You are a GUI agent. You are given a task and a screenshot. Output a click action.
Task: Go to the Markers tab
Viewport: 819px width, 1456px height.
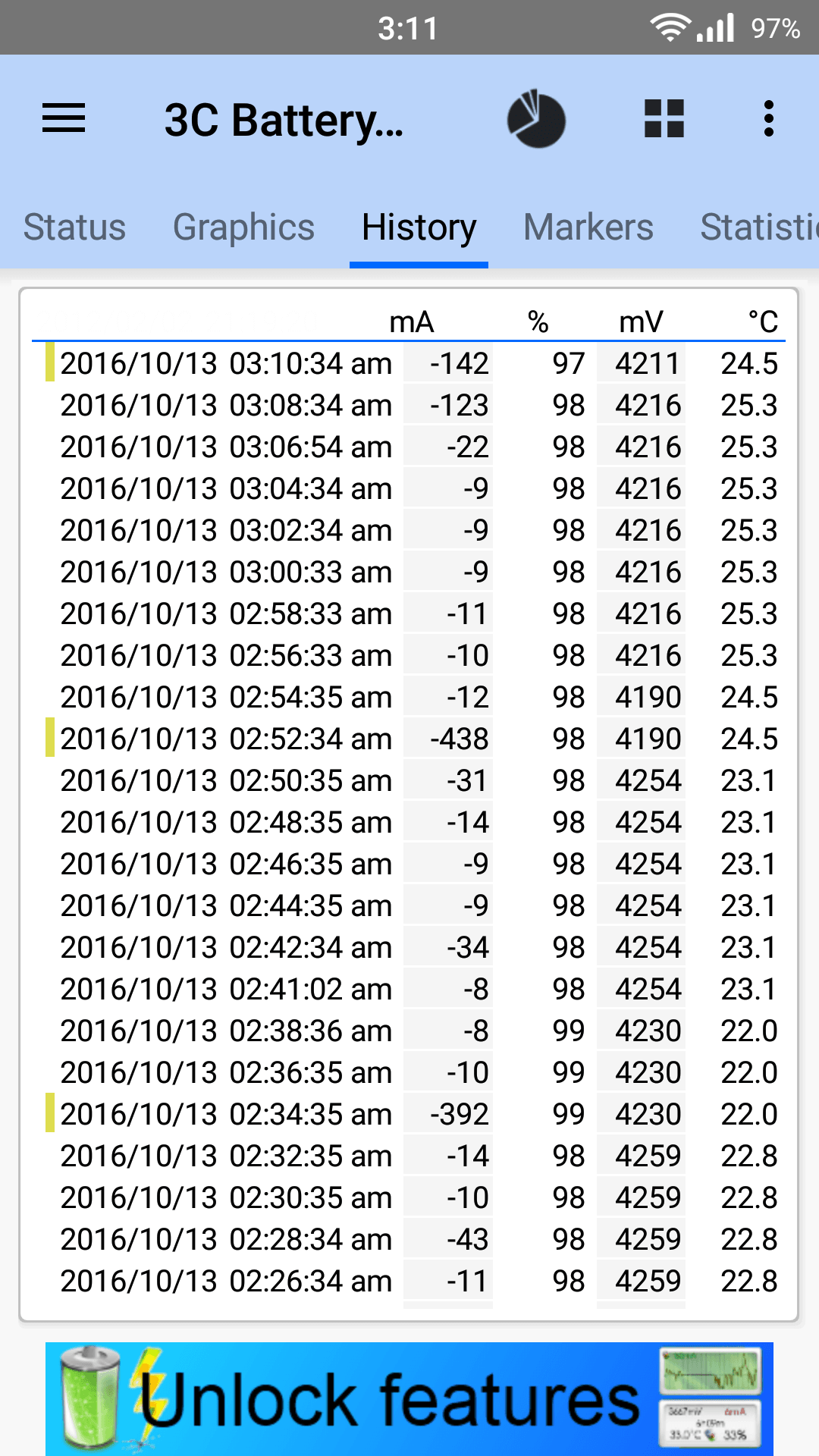tap(588, 227)
